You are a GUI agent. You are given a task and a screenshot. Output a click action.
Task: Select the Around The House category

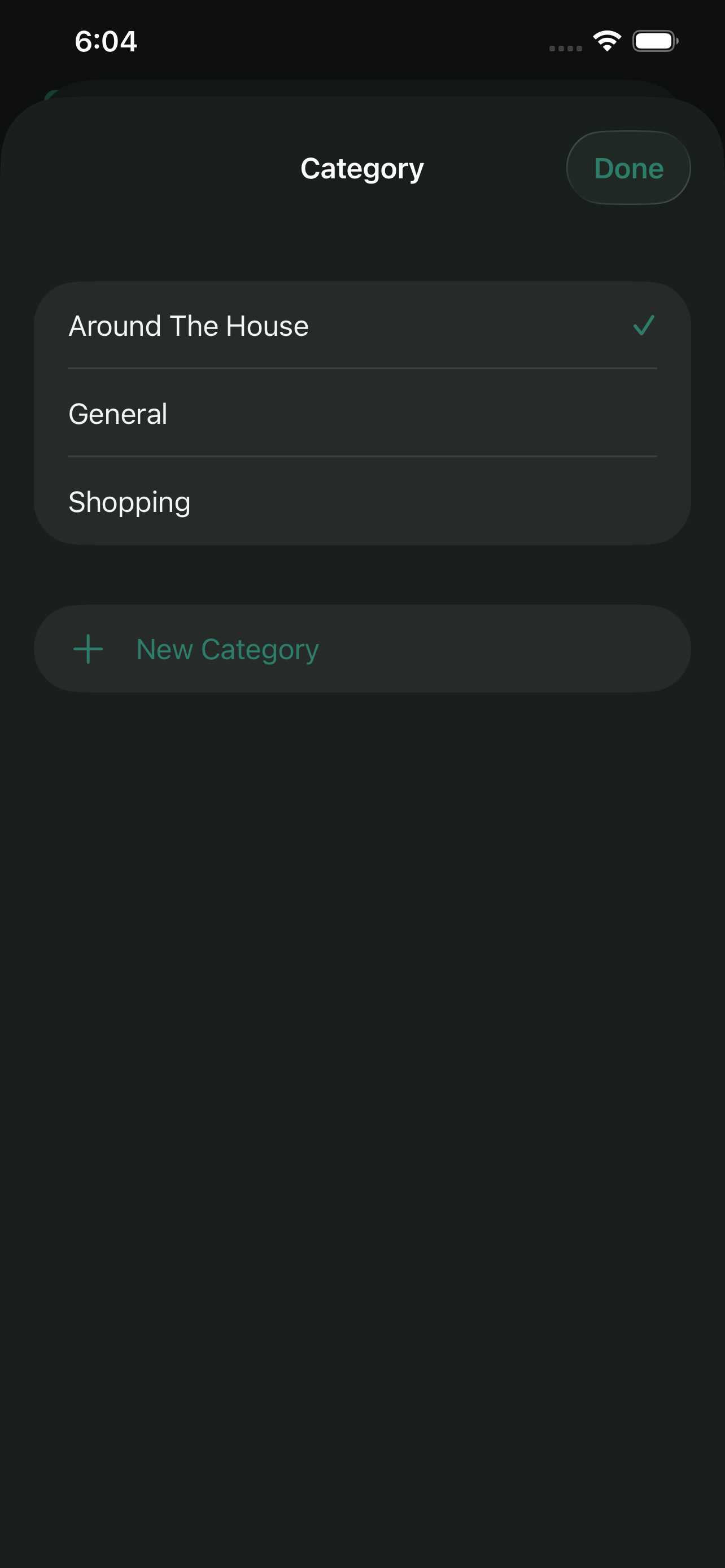click(x=362, y=326)
